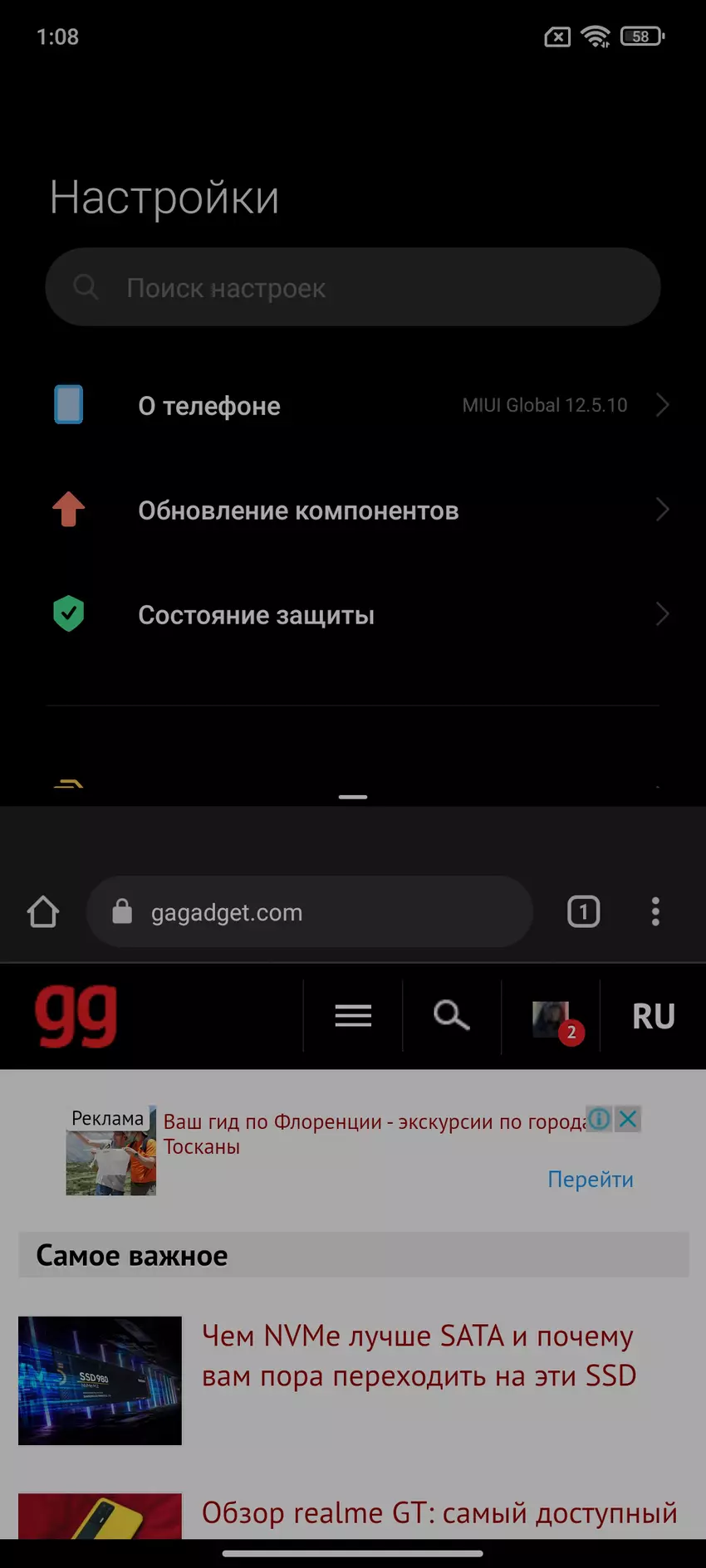Tap the SSD article thumbnail image

100,1380
